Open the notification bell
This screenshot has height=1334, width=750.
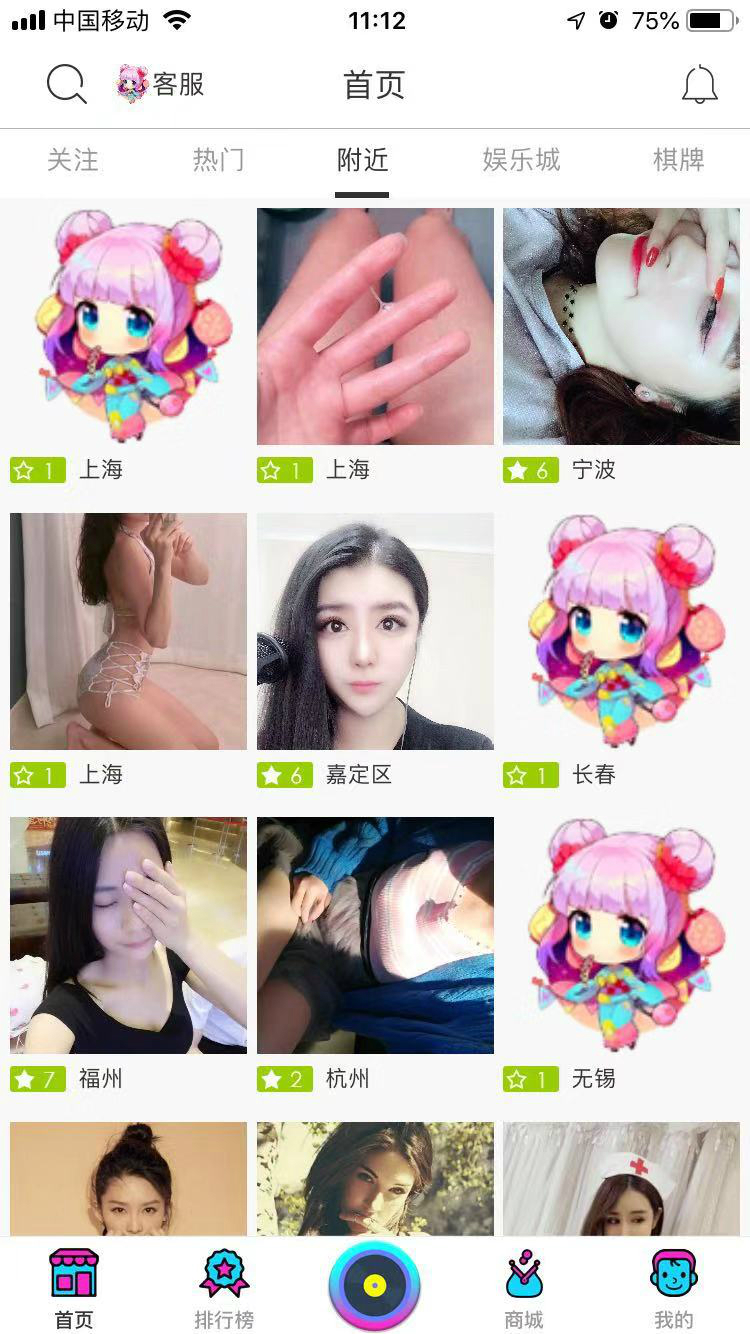(x=700, y=83)
